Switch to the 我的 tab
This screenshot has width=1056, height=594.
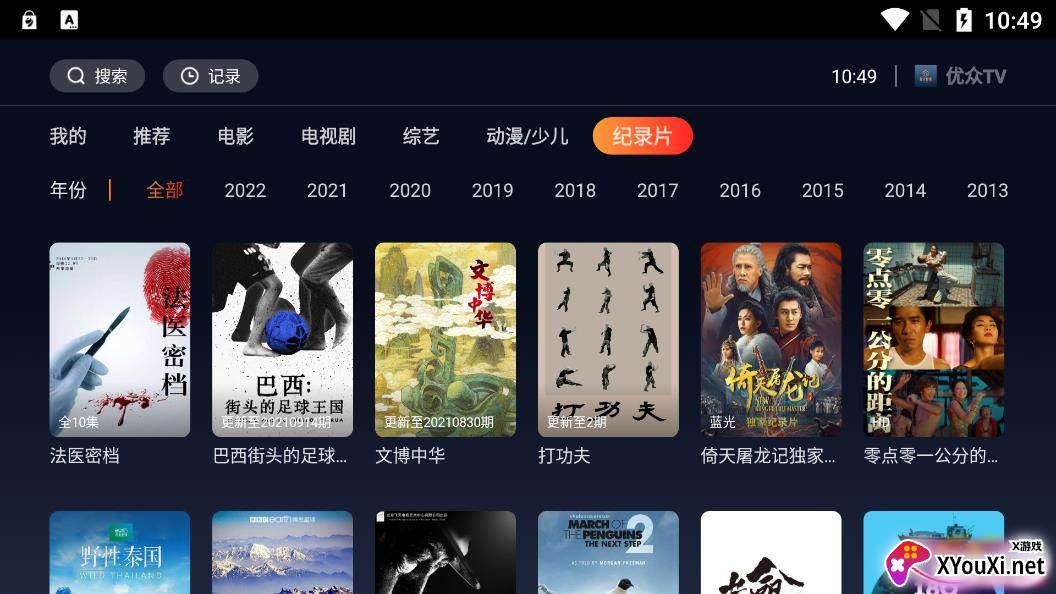pos(68,136)
